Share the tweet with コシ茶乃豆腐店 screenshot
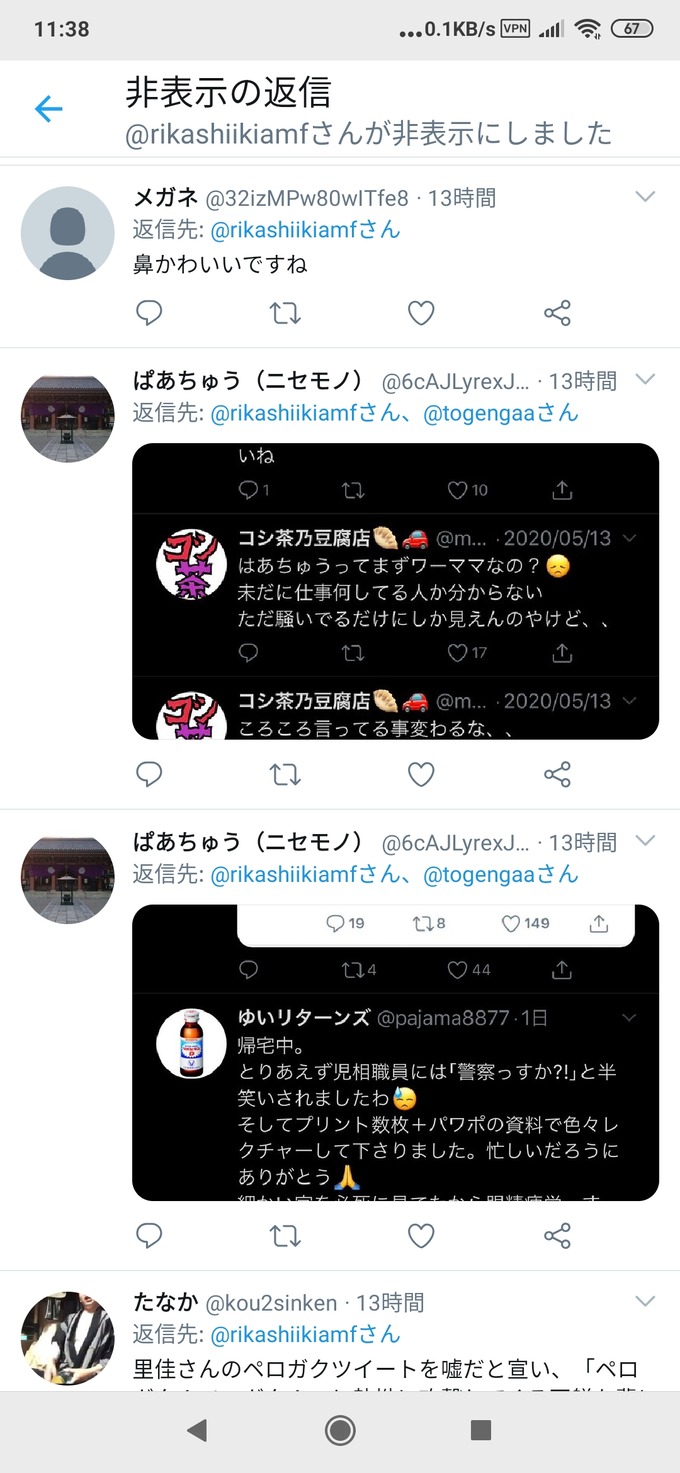The image size is (680, 1473). pos(557,774)
